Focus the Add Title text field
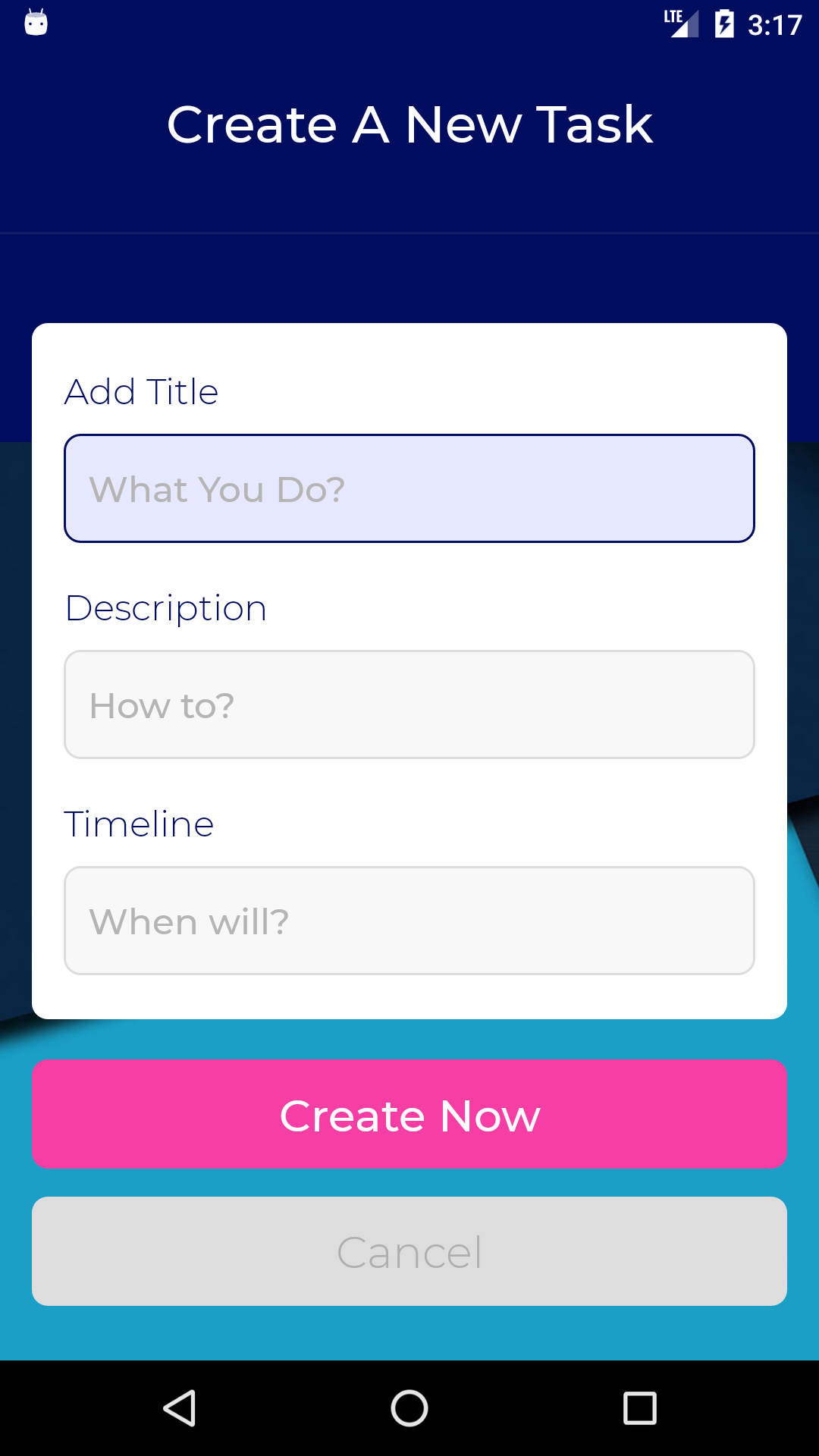 coord(409,488)
